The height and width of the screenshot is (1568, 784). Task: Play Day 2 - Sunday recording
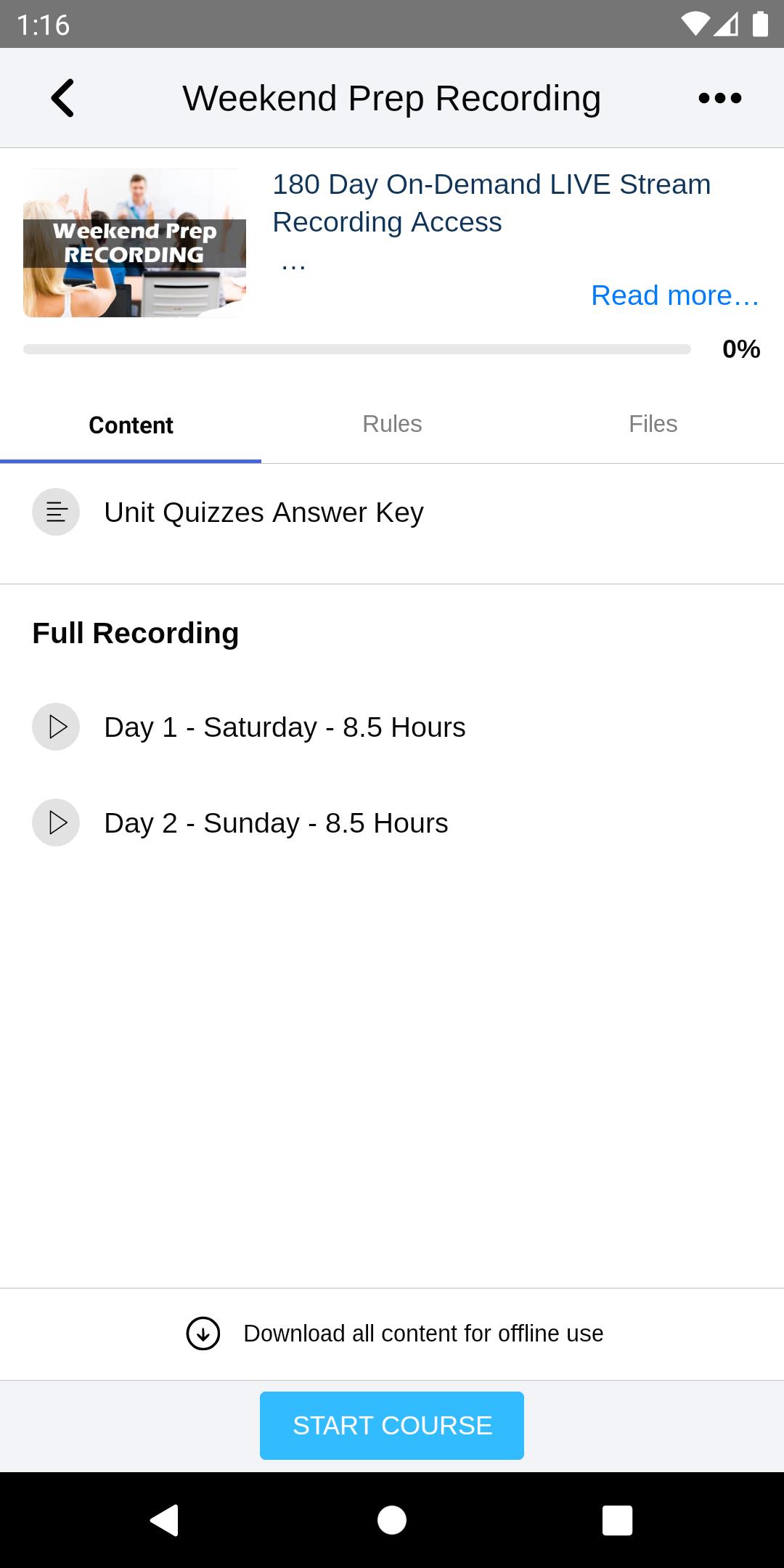coord(392,822)
